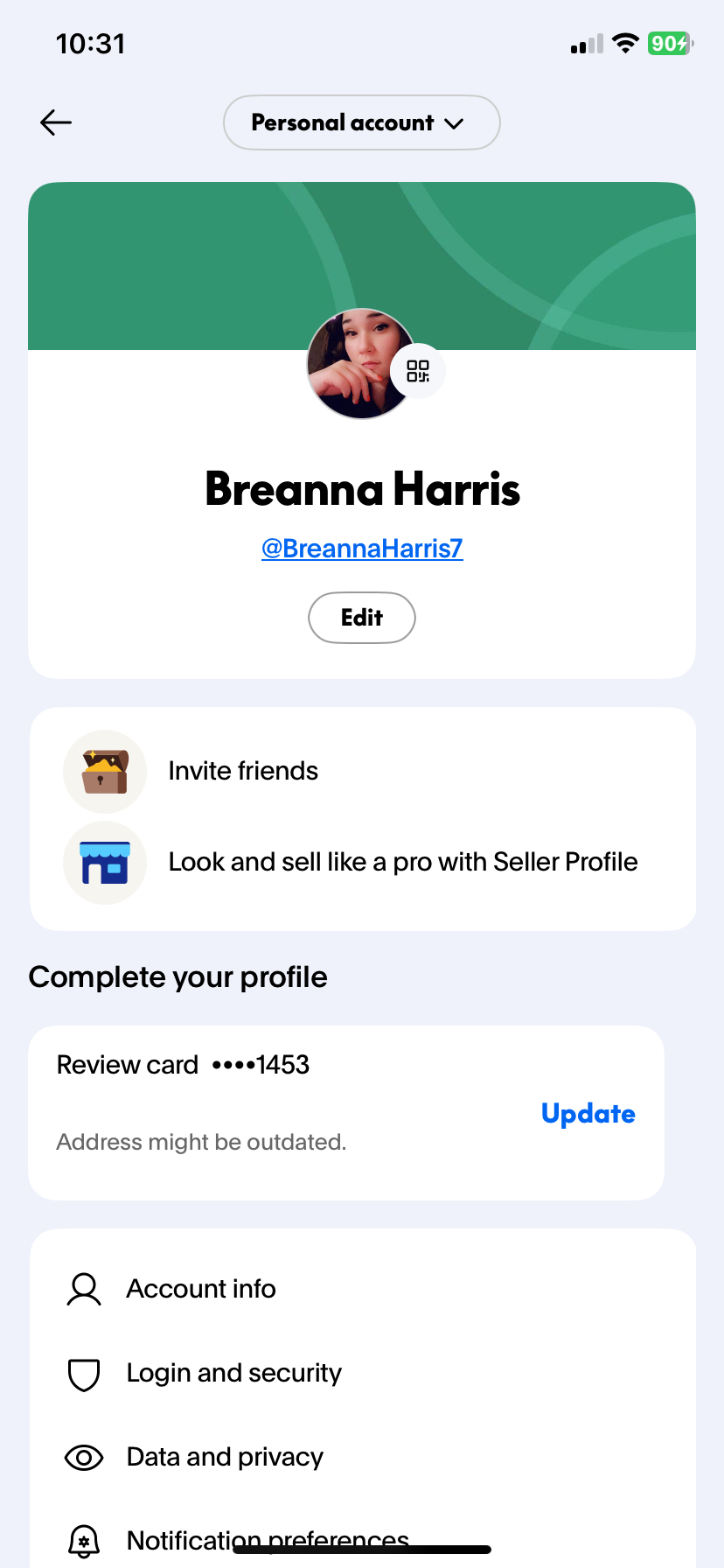Tap the Edit profile button
The height and width of the screenshot is (1568, 724).
pos(362,618)
